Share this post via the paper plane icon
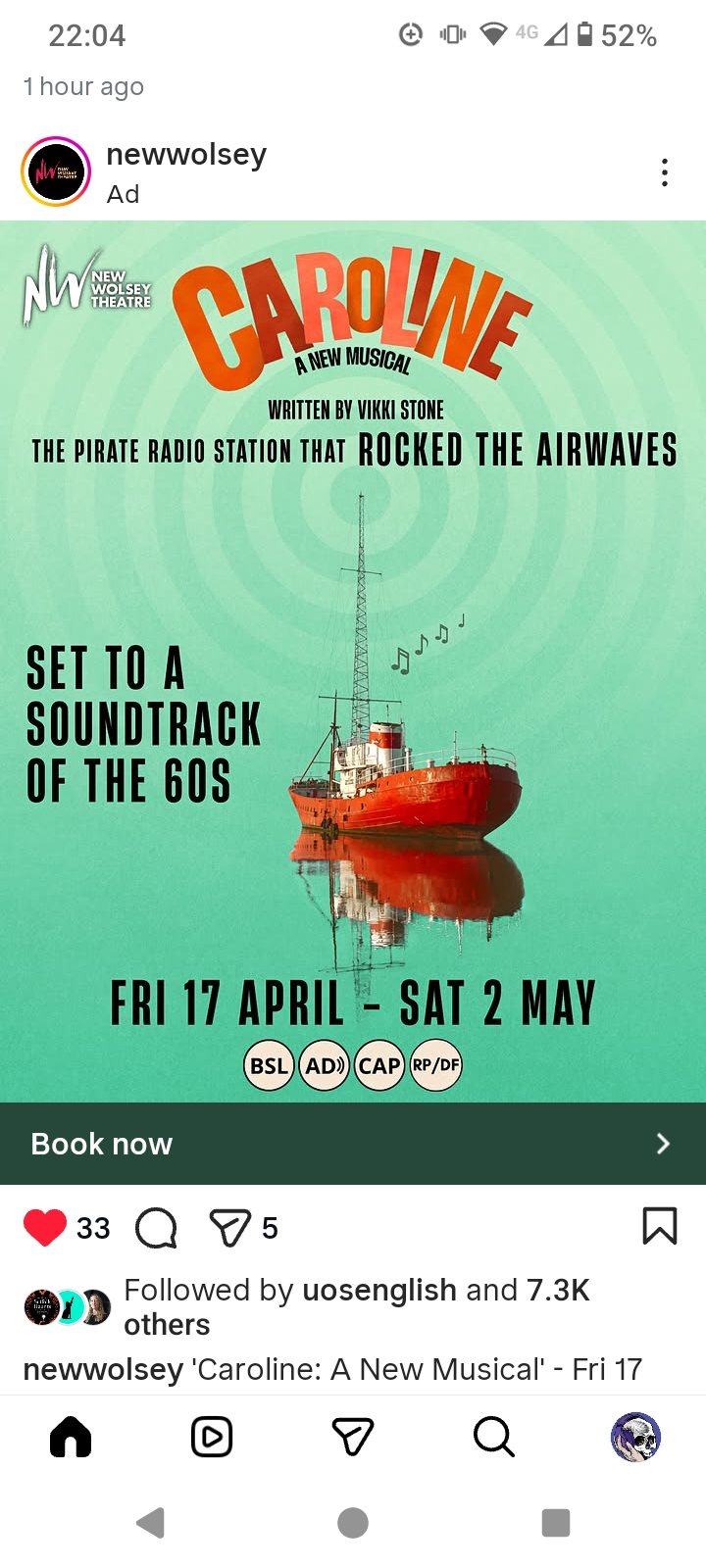This screenshot has width=706, height=1568. pos(230,1227)
